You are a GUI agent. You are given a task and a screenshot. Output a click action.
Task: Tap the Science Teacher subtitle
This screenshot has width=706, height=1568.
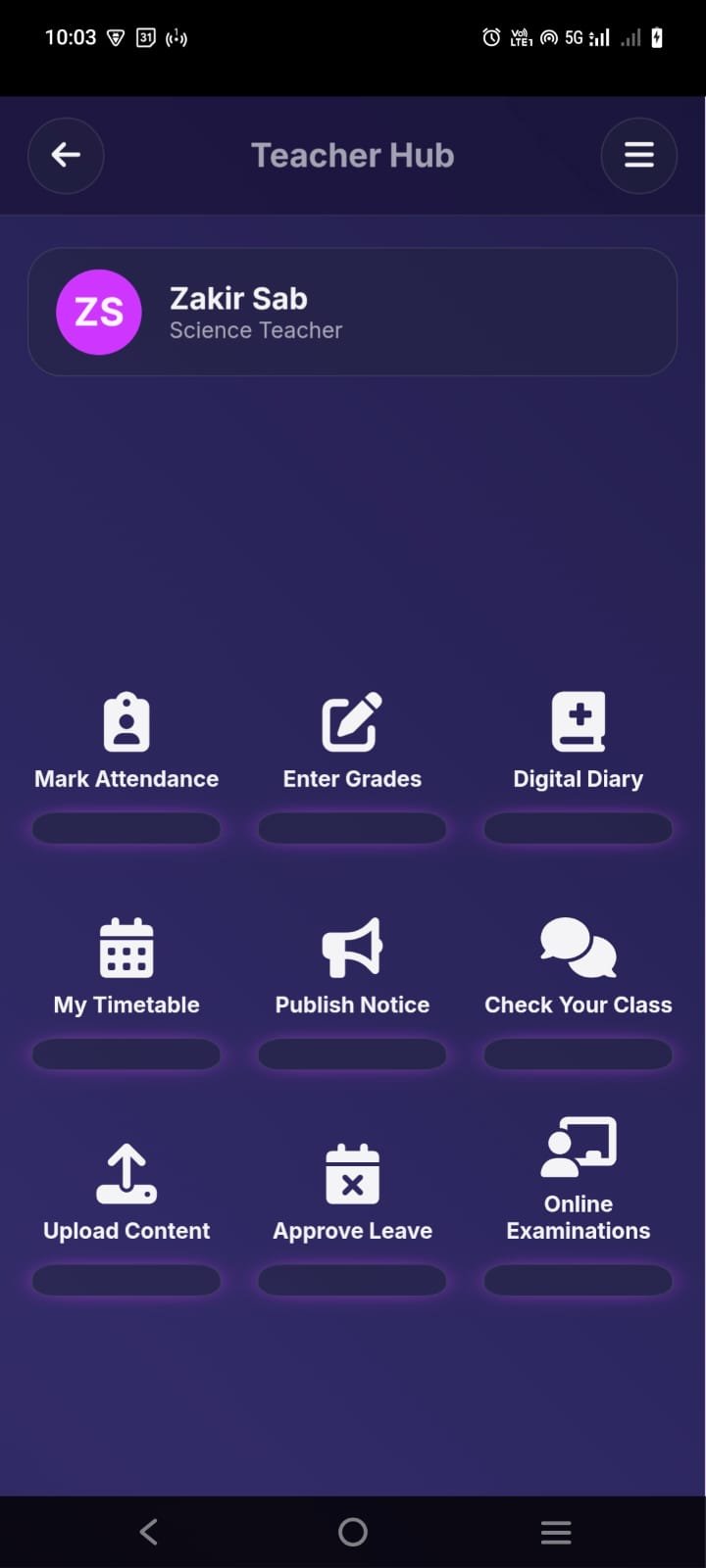(255, 330)
